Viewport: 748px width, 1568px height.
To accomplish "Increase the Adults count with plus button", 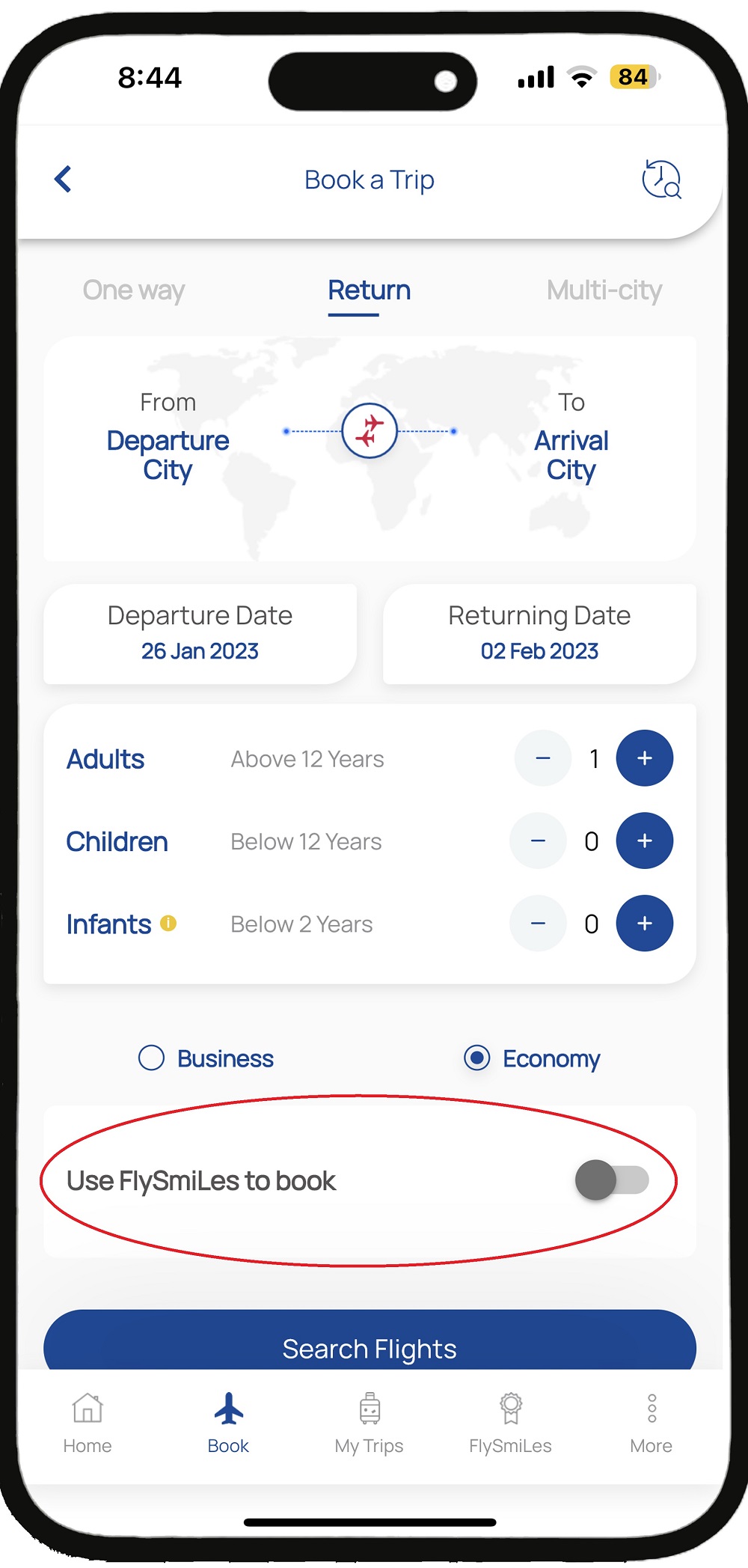I will click(x=644, y=758).
